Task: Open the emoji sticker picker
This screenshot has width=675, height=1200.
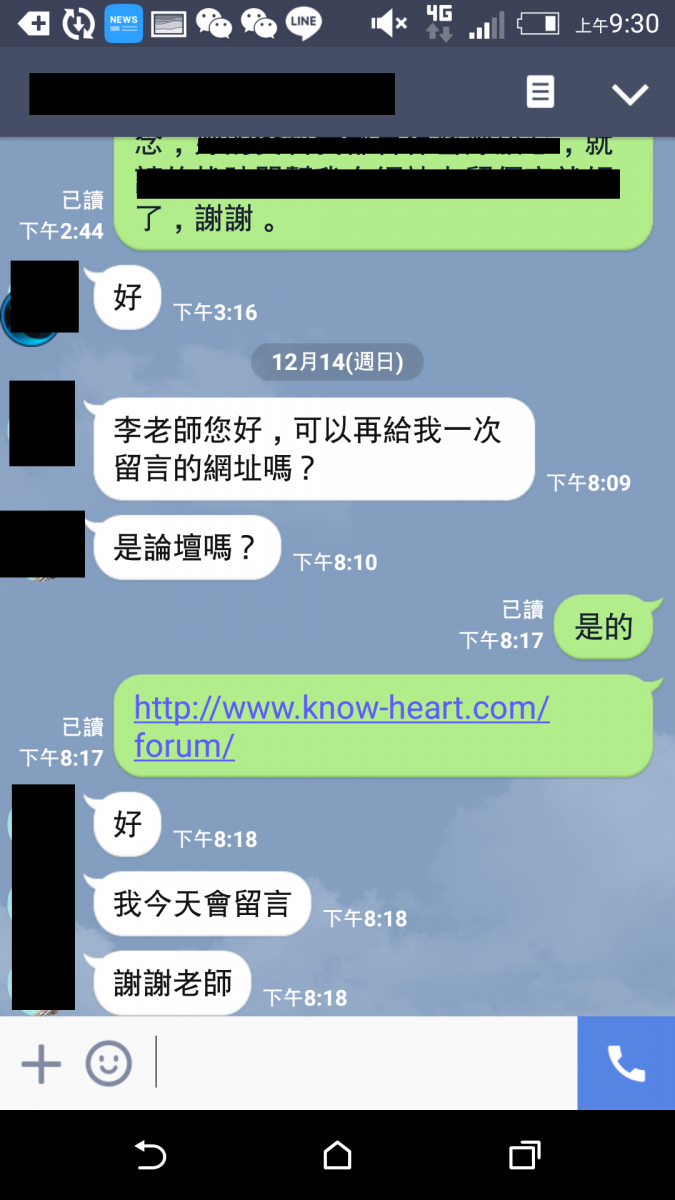Action: 108,1064
